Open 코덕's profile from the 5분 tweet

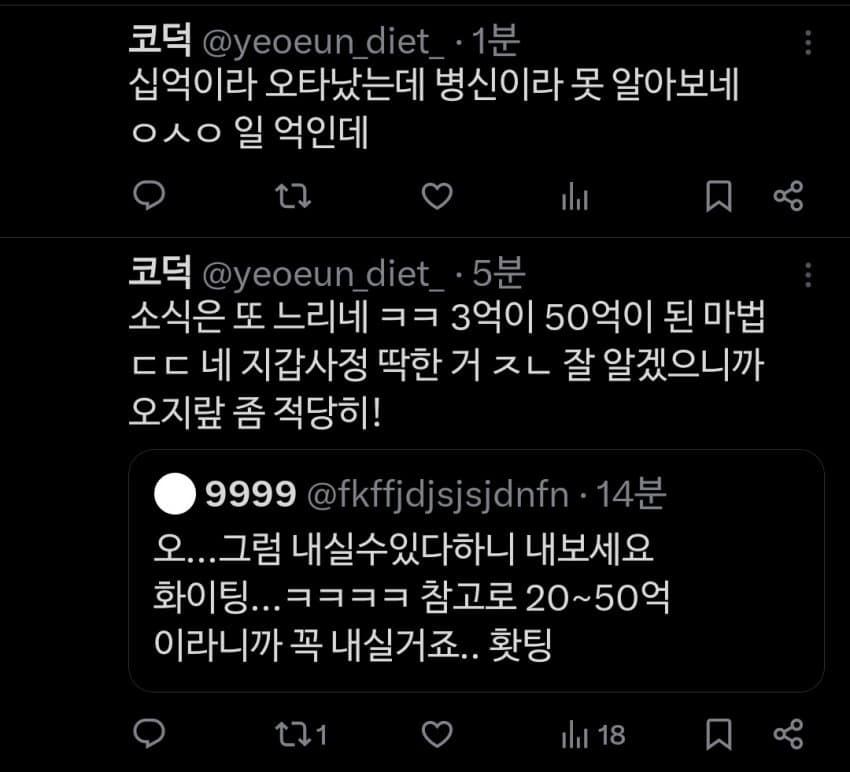click(x=160, y=272)
